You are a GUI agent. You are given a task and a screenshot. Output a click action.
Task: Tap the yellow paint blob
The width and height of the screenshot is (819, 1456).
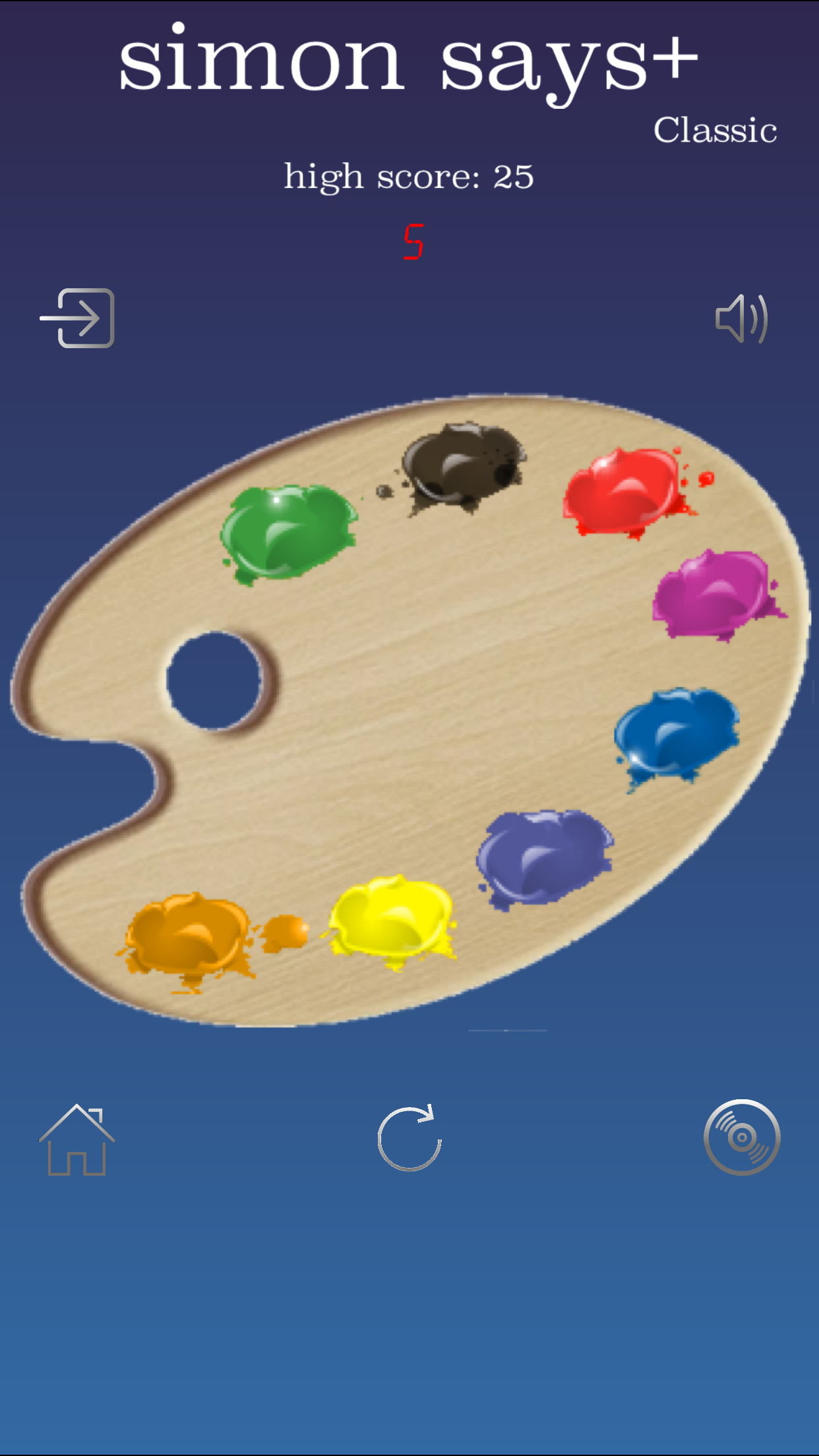click(391, 922)
